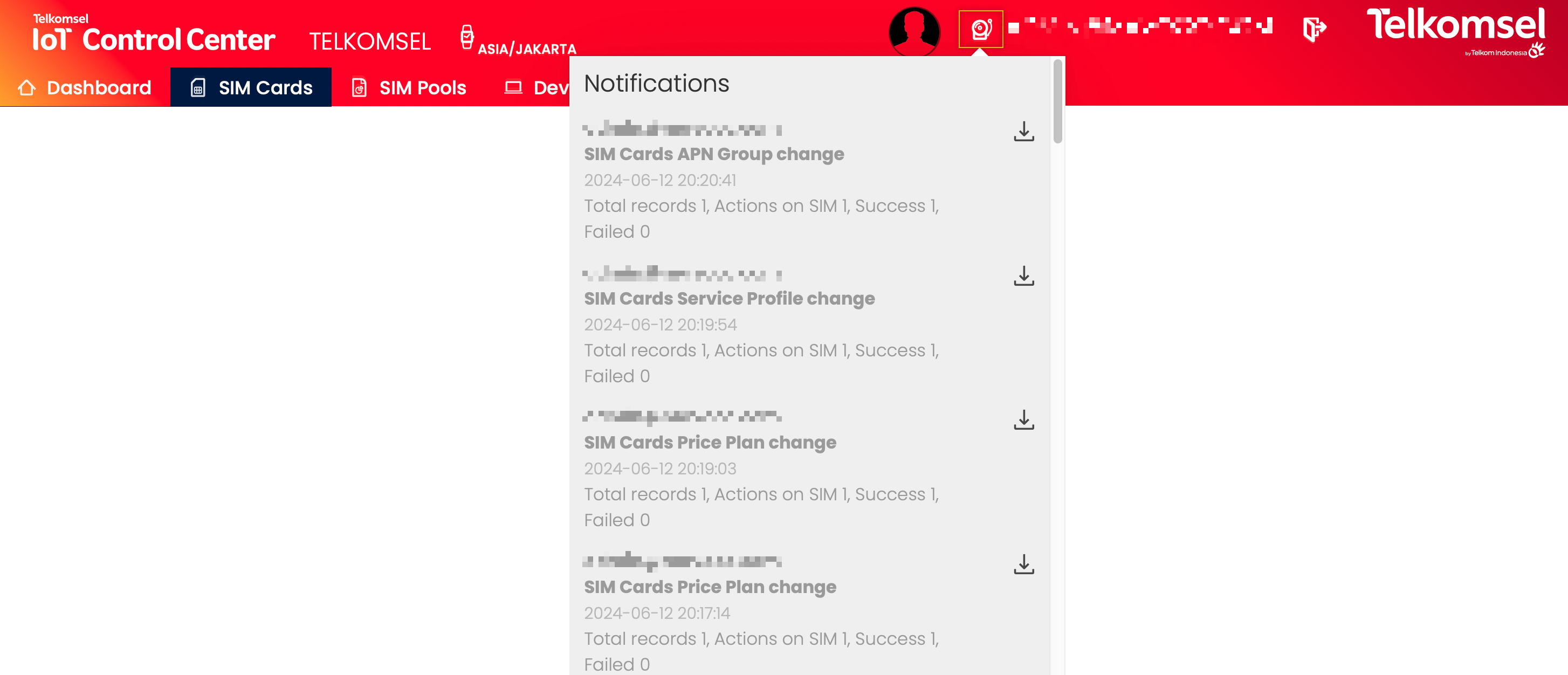Close notifications via the alarm bell icon

pos(980,29)
